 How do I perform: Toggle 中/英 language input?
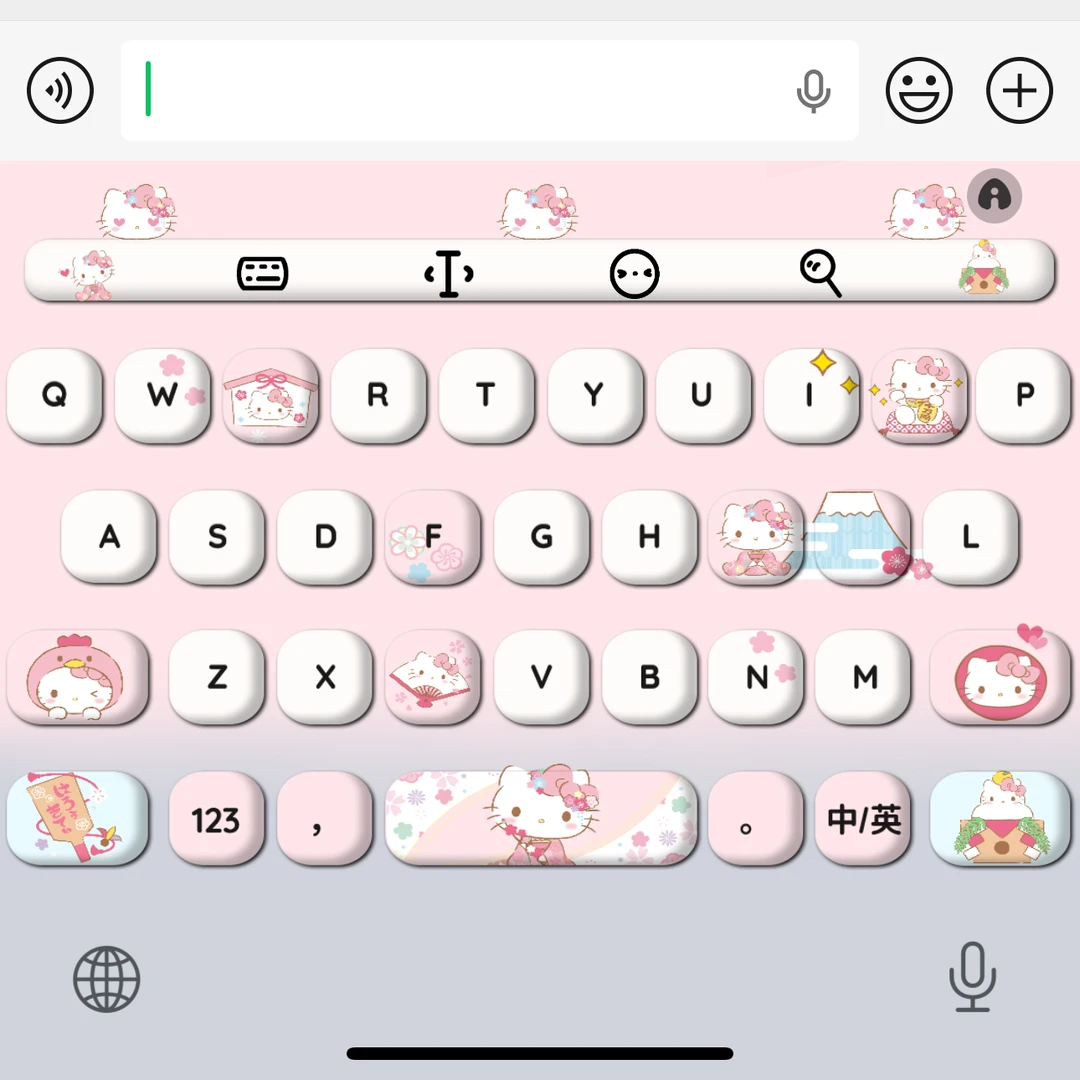click(864, 820)
